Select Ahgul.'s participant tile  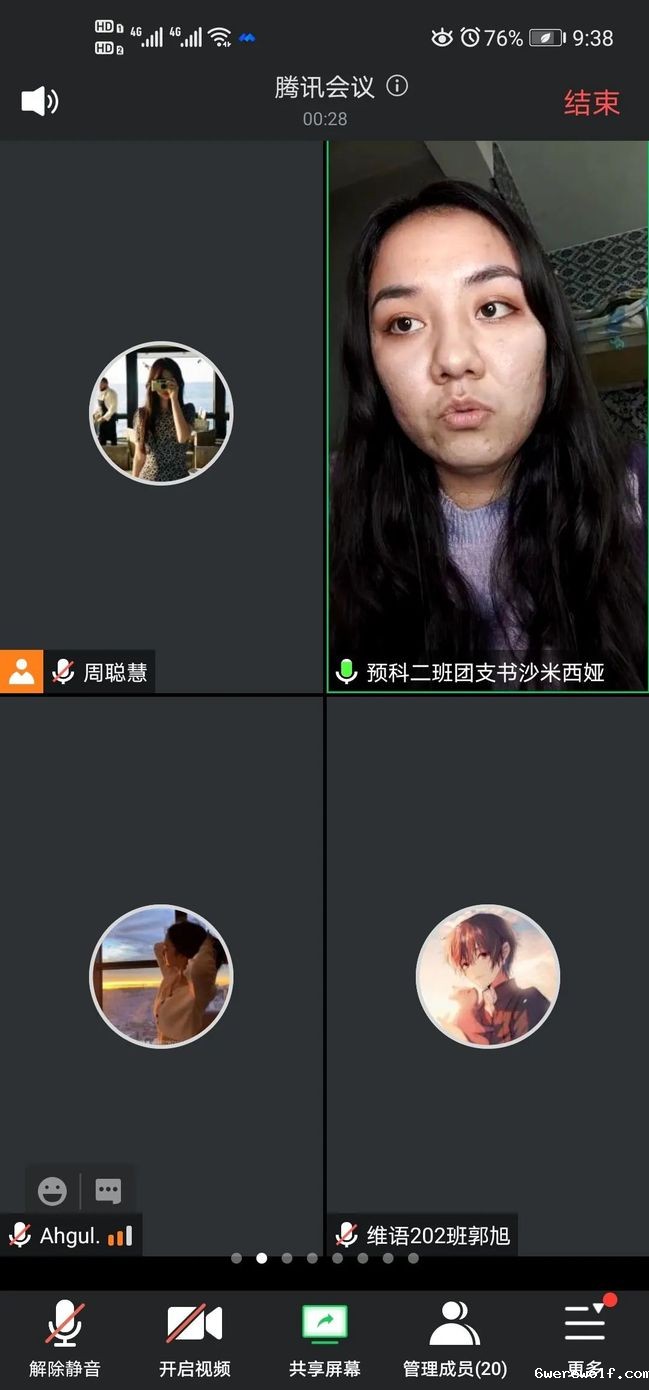tap(161, 975)
